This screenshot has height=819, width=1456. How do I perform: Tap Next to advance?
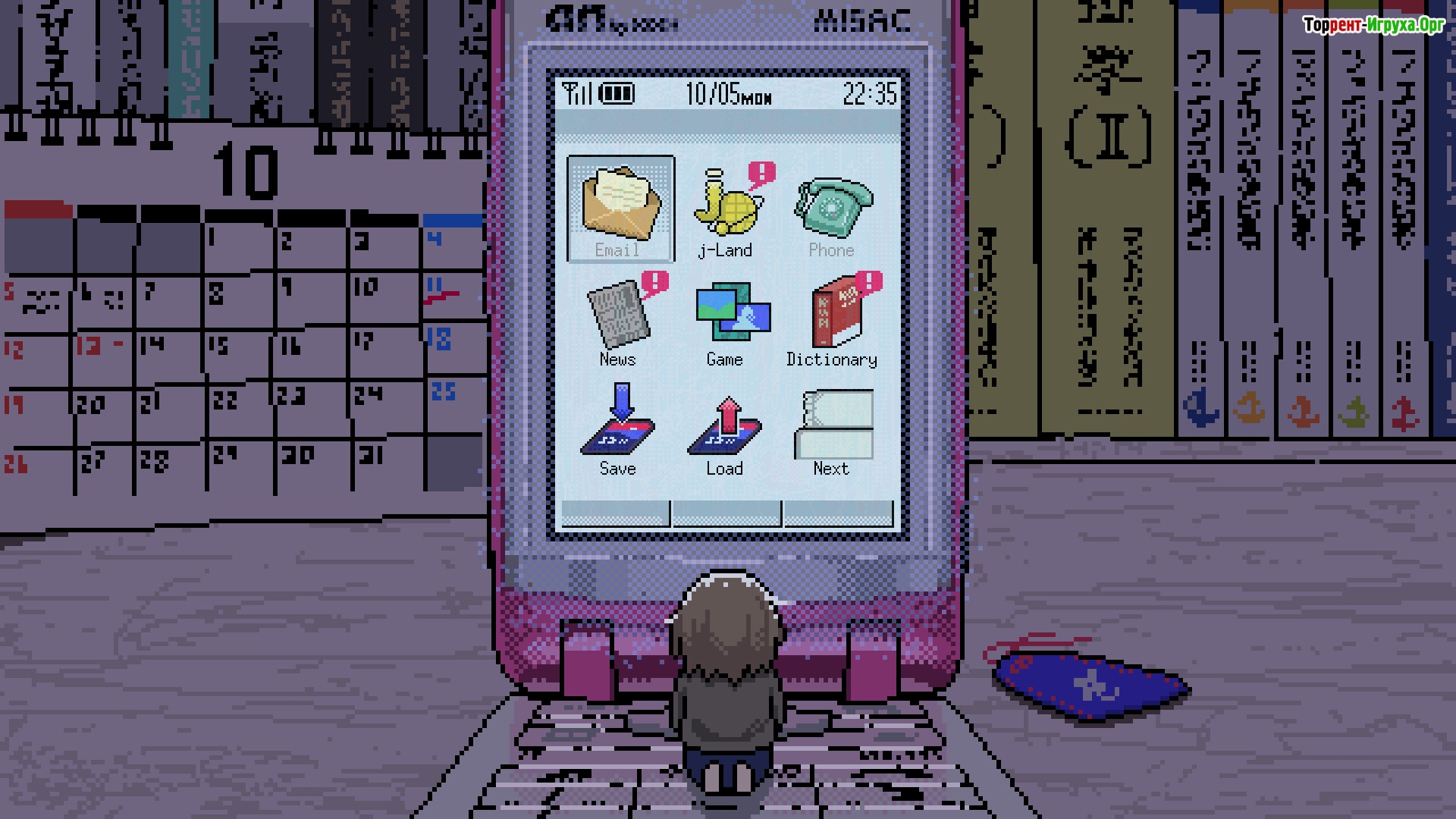tap(833, 428)
